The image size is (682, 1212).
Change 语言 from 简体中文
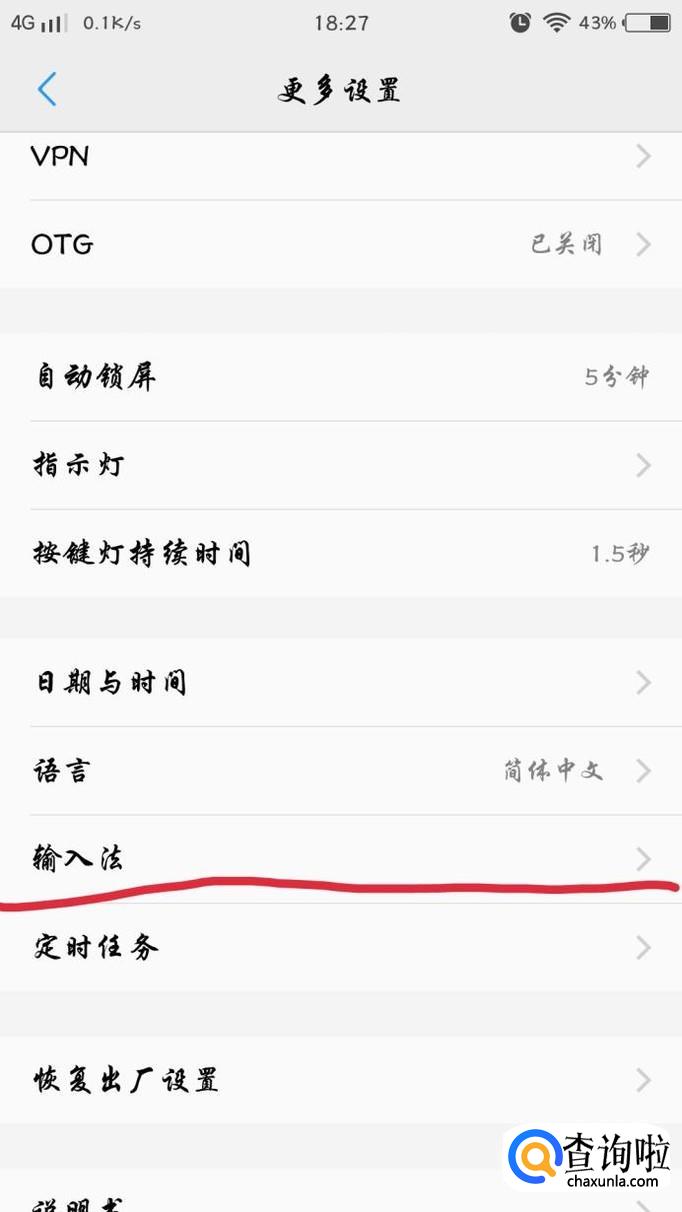[340, 771]
